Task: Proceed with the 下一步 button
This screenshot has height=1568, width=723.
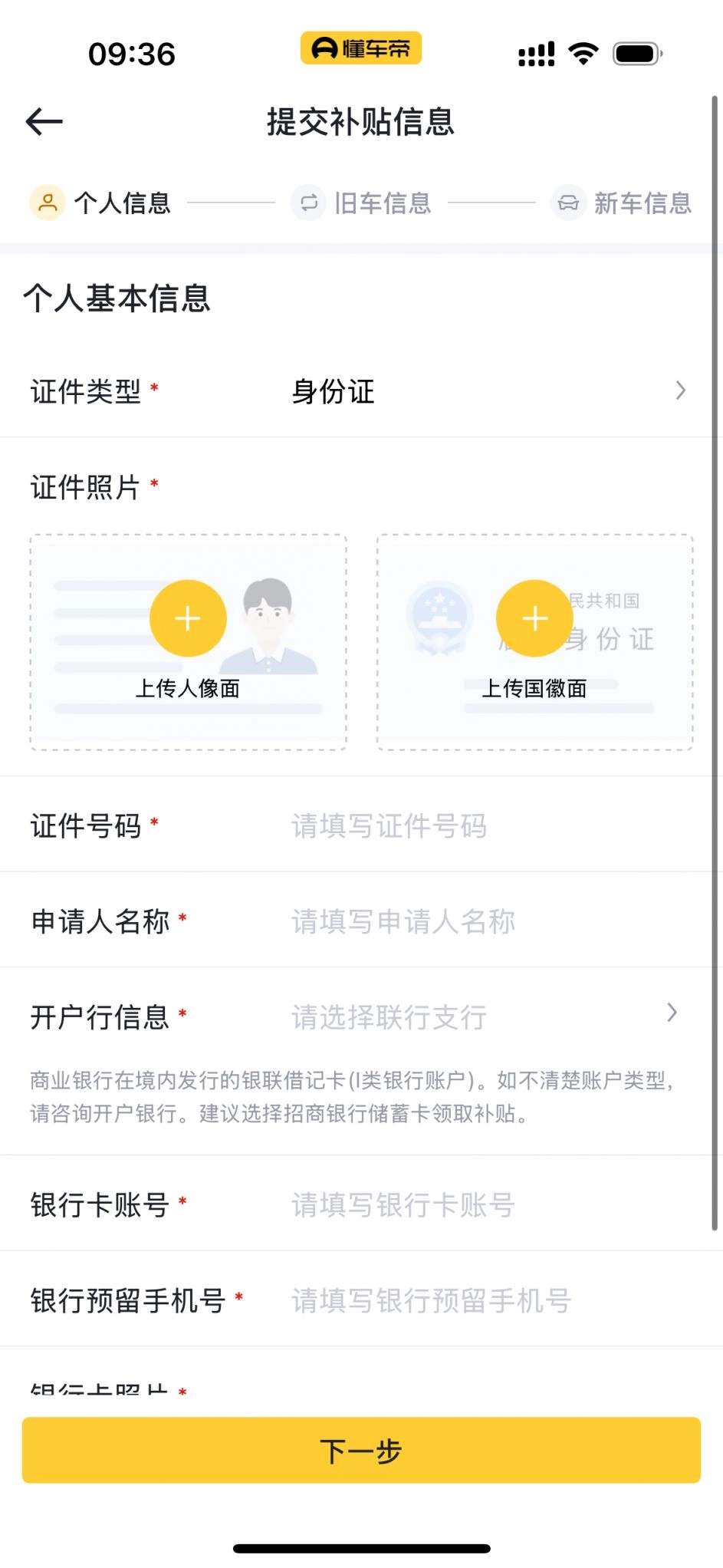Action: click(361, 1450)
